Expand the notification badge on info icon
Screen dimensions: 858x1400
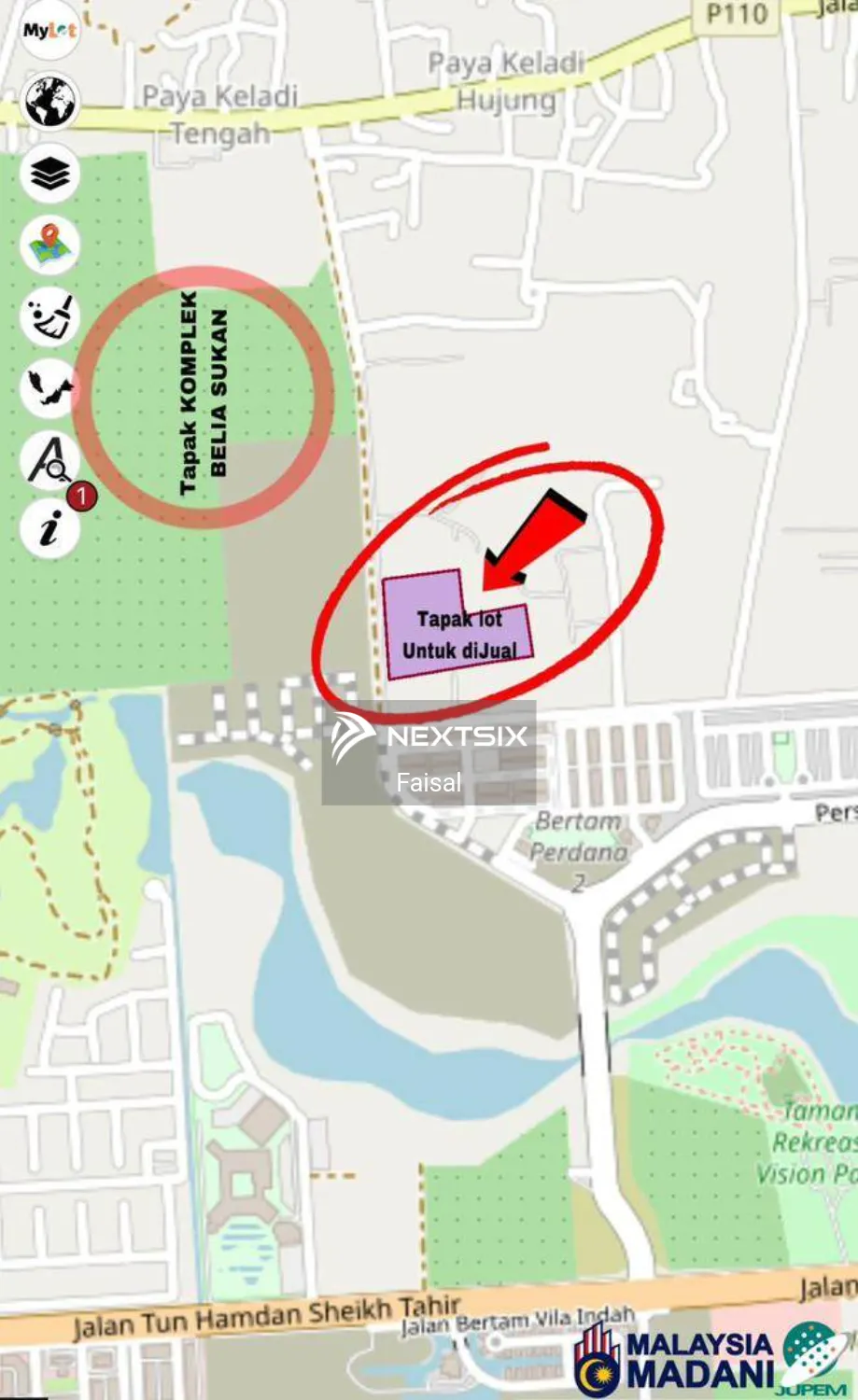pos(80,497)
